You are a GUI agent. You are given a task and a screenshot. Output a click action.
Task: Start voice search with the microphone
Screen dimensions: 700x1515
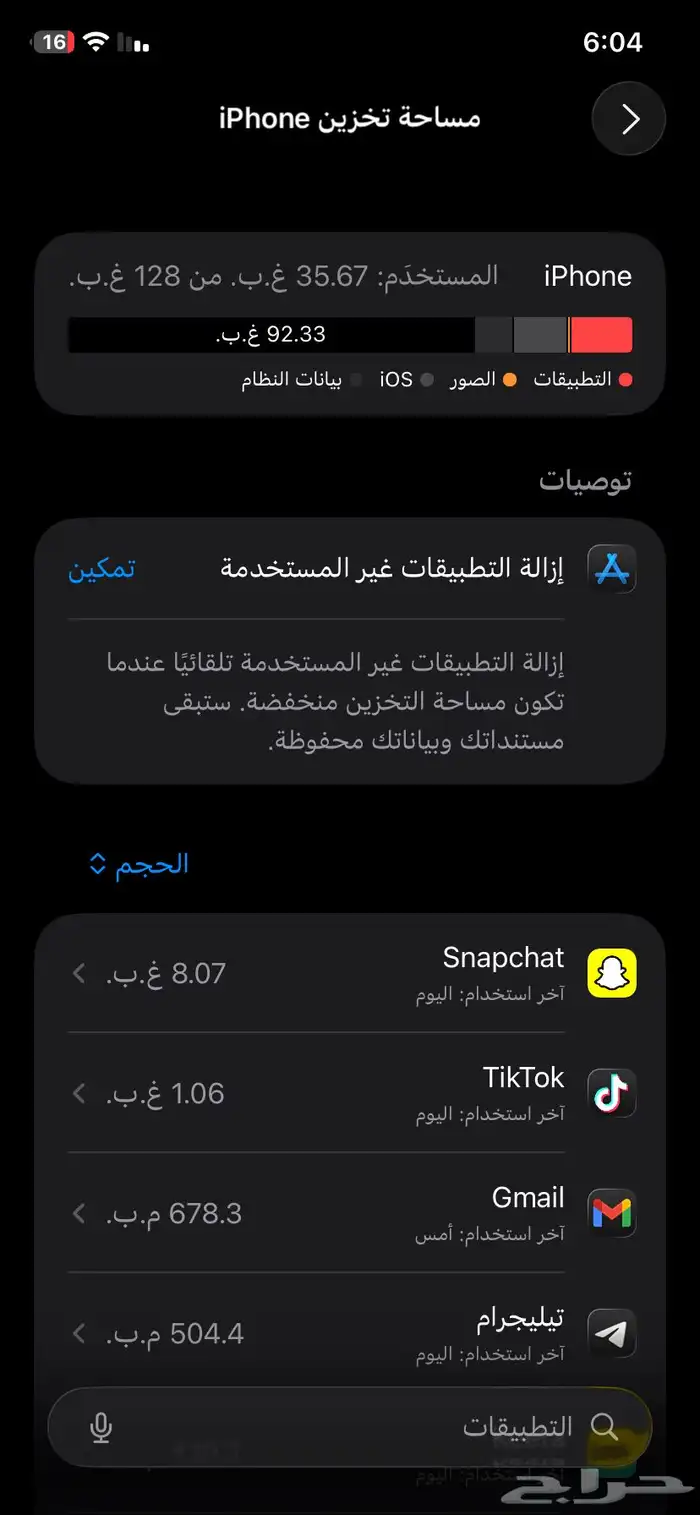coord(100,1427)
